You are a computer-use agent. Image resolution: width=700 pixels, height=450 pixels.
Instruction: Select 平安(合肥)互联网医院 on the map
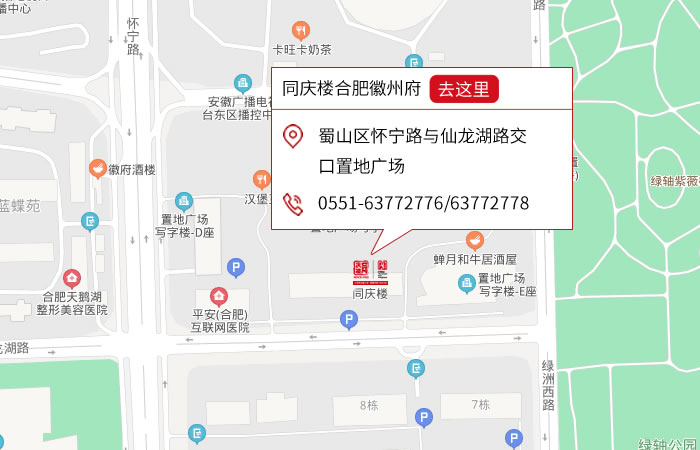coord(218,297)
